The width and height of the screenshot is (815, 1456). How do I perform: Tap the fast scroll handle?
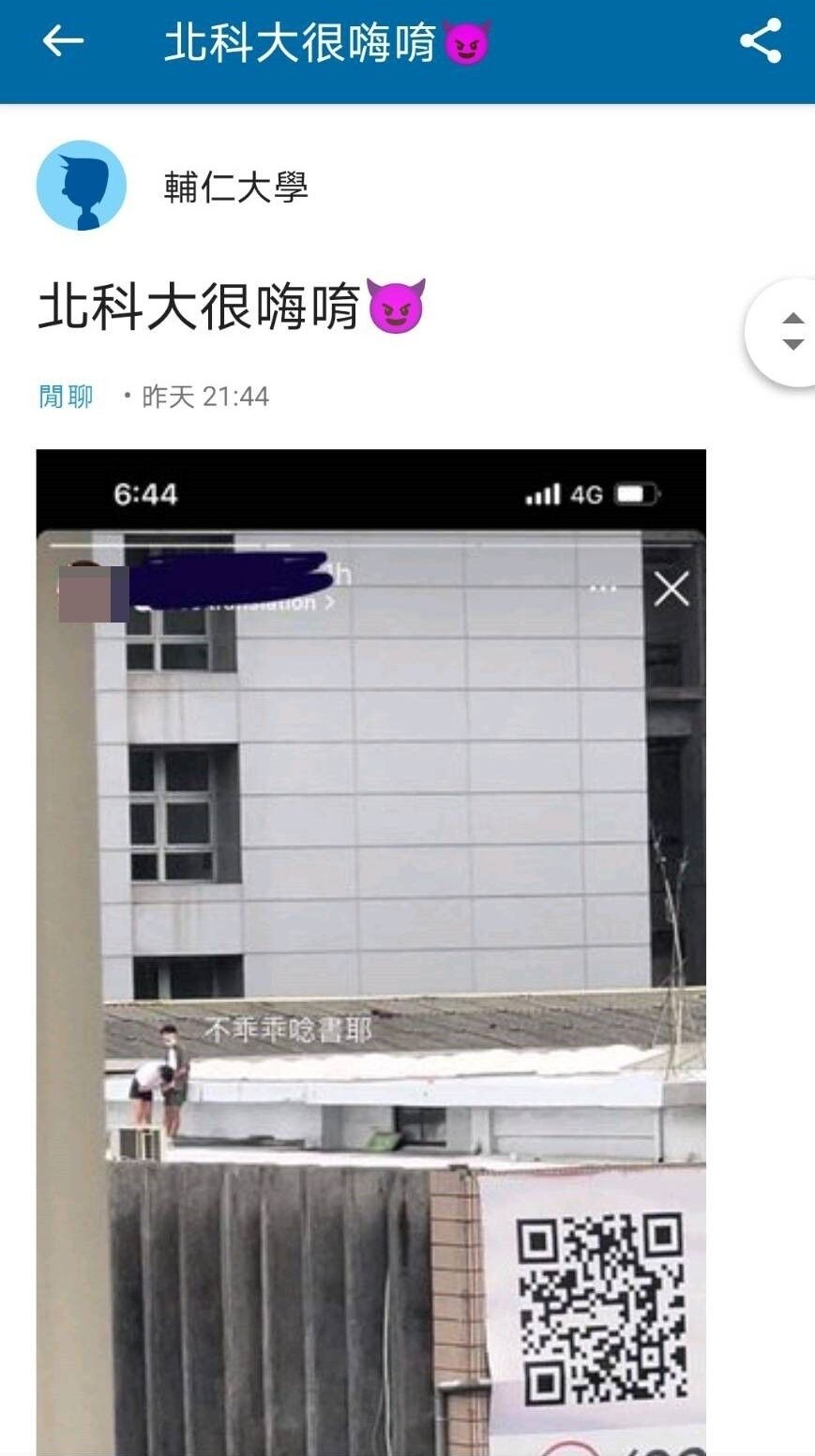(791, 332)
